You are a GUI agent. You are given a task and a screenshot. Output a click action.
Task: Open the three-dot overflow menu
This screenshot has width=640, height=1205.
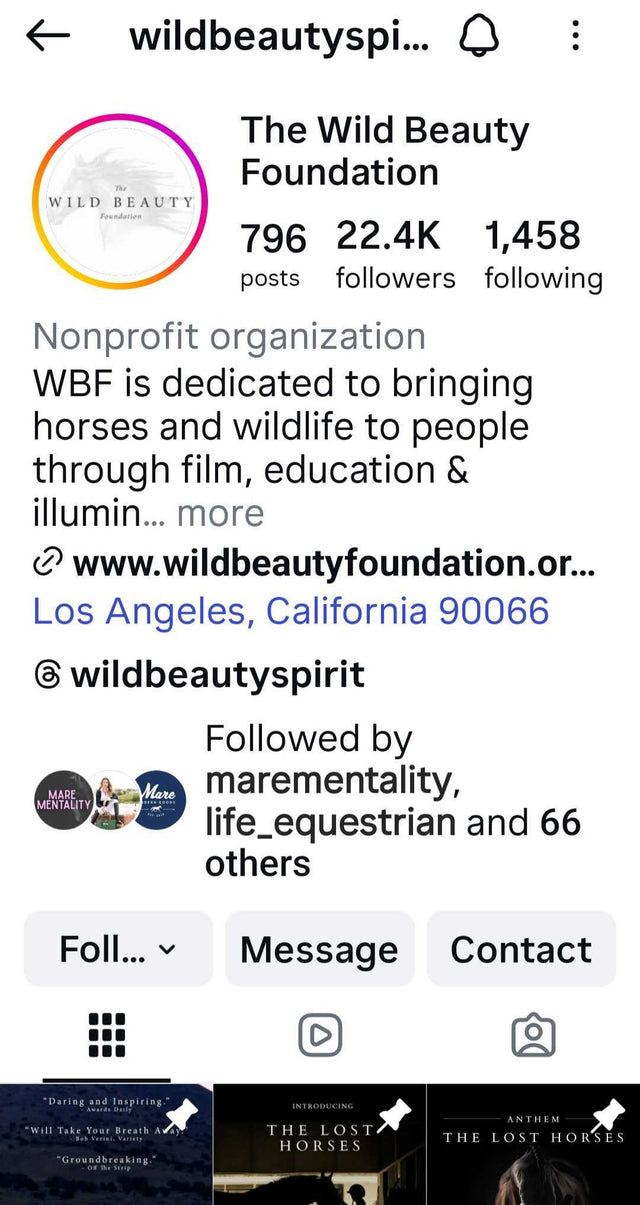tap(575, 37)
